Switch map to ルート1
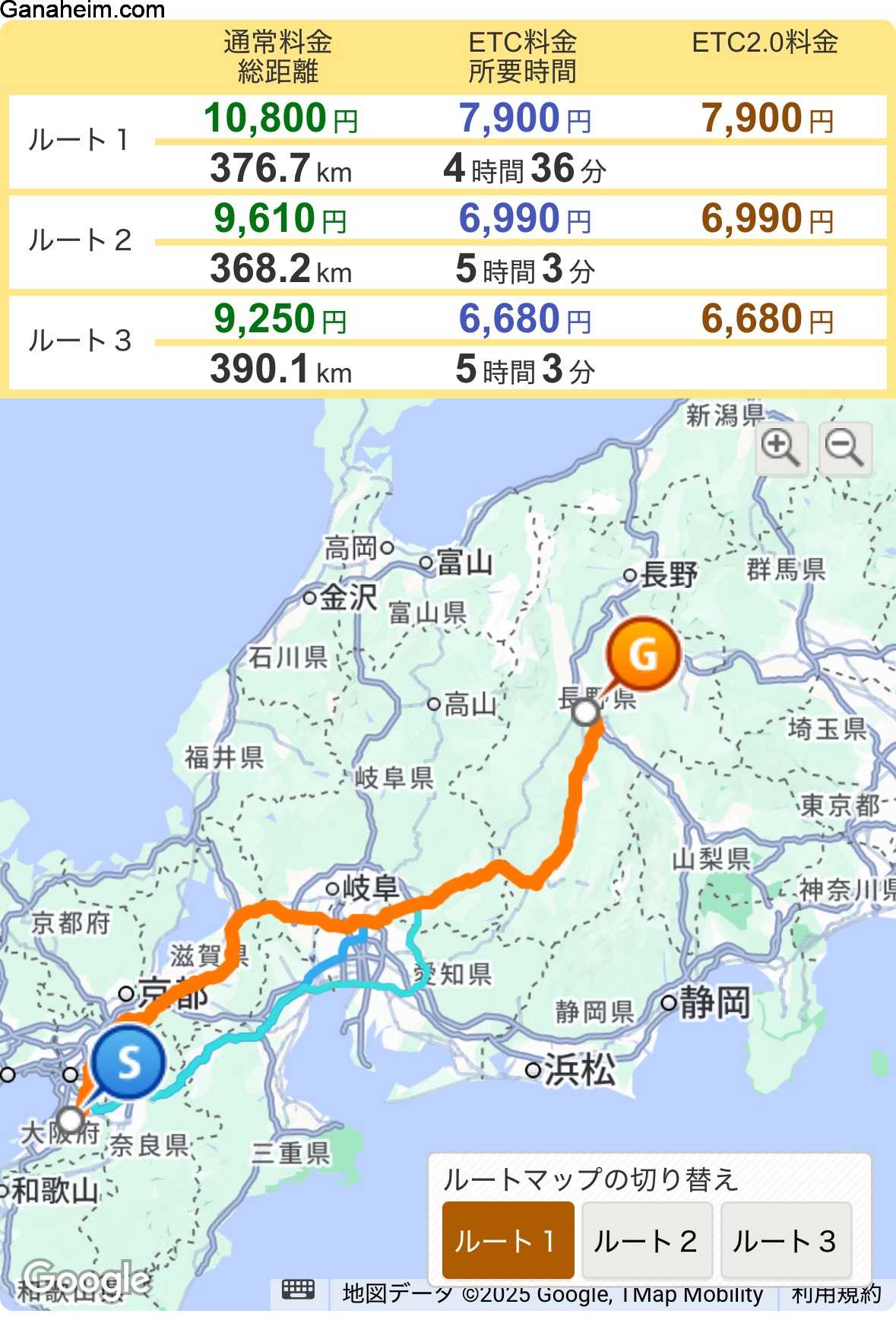896x1336 pixels. (507, 1241)
